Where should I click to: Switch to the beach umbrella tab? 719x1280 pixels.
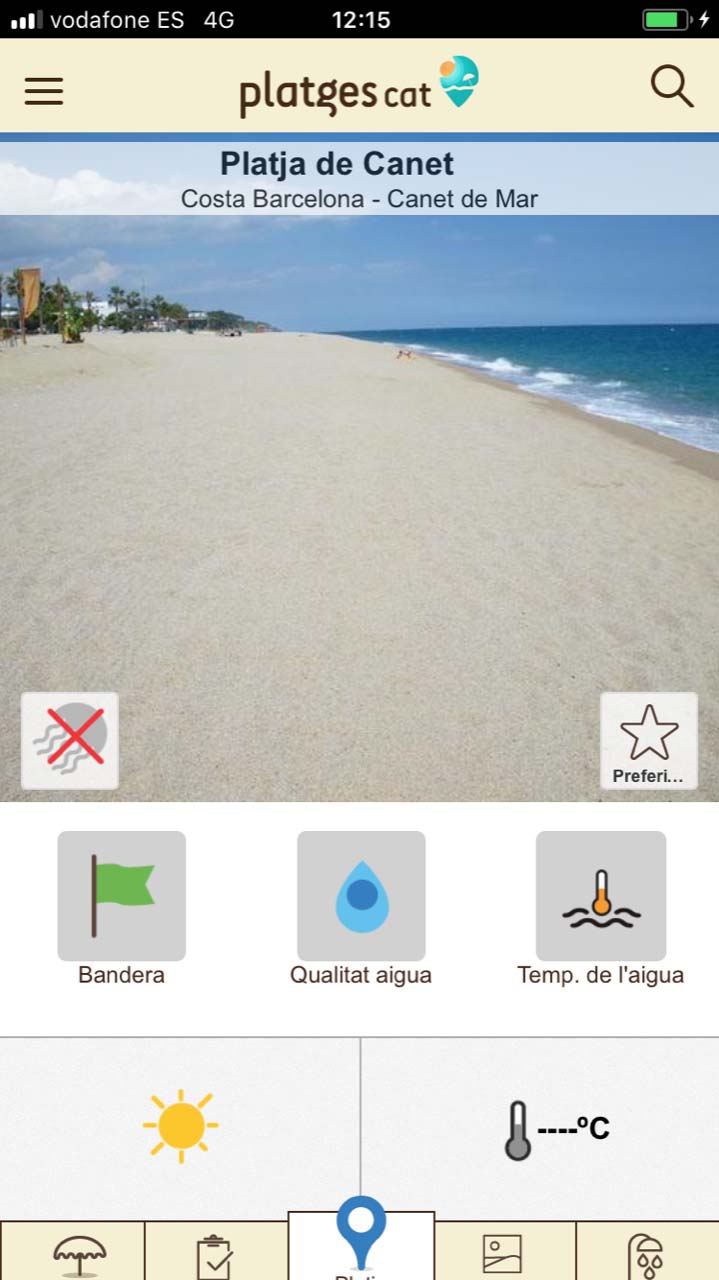coord(79,1252)
